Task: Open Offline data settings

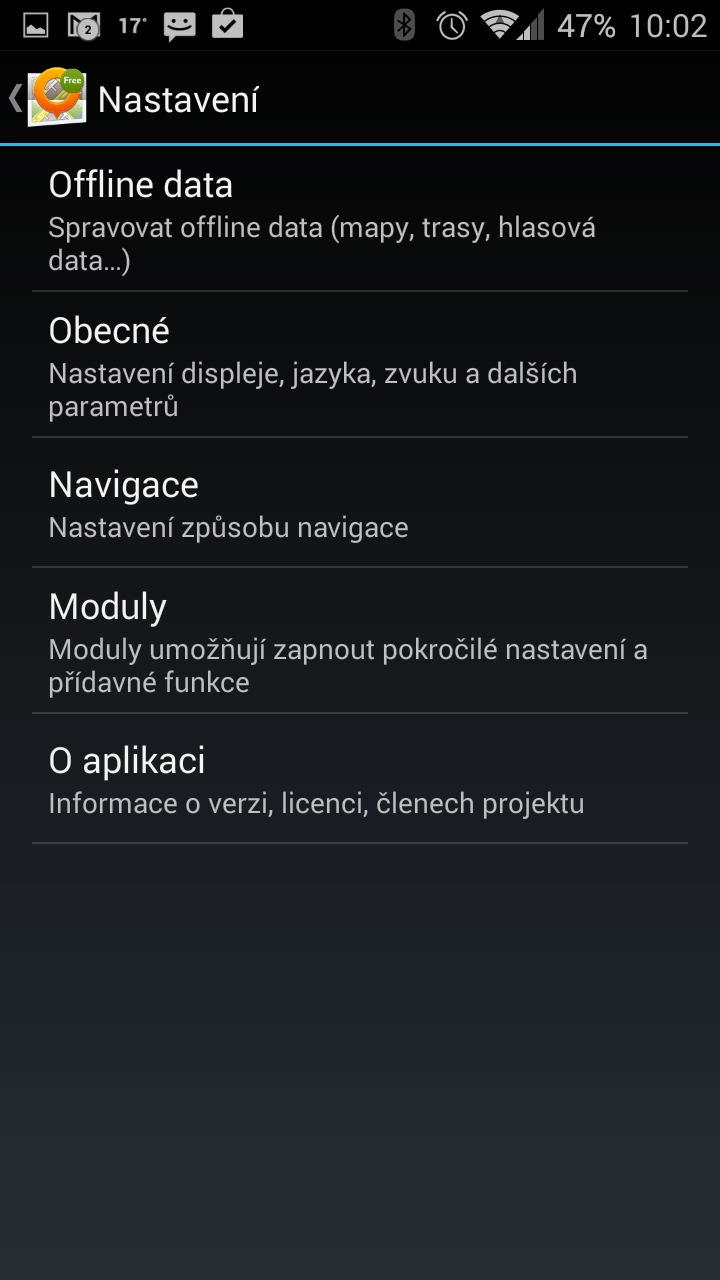Action: 360,219
